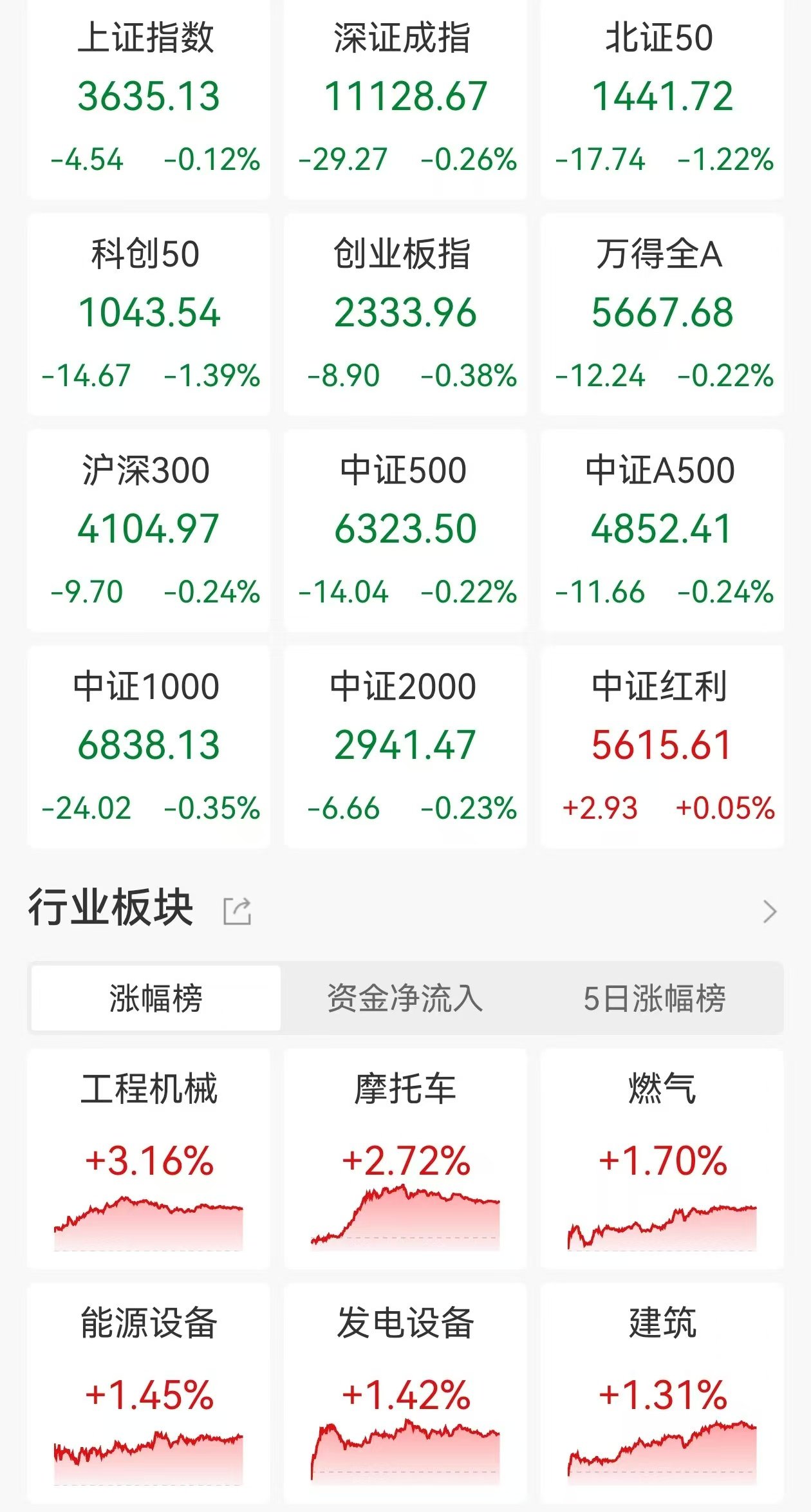The image size is (811, 1512).
Task: Select the 涨幅榜 tab
Action: [156, 998]
